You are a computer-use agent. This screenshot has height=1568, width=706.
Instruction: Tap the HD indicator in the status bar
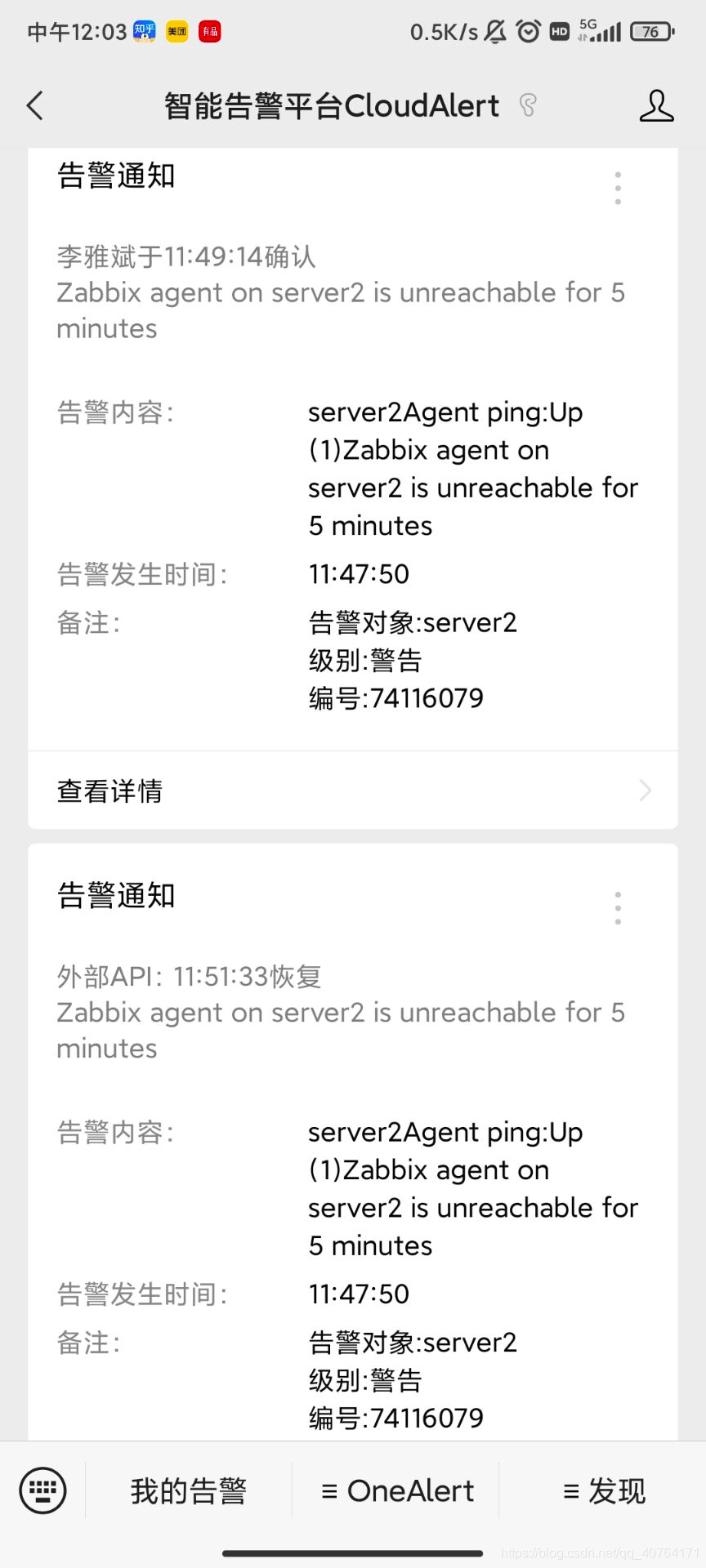click(x=558, y=31)
